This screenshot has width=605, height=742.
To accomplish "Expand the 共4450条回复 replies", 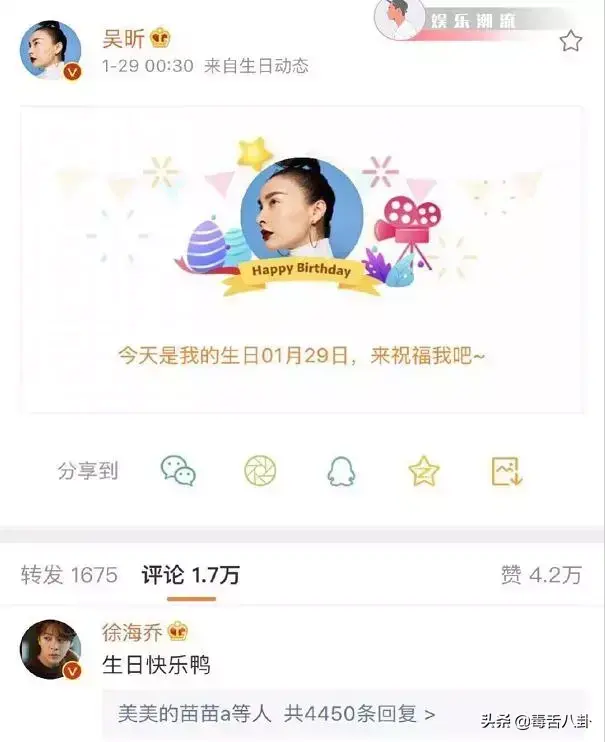I will [277, 714].
